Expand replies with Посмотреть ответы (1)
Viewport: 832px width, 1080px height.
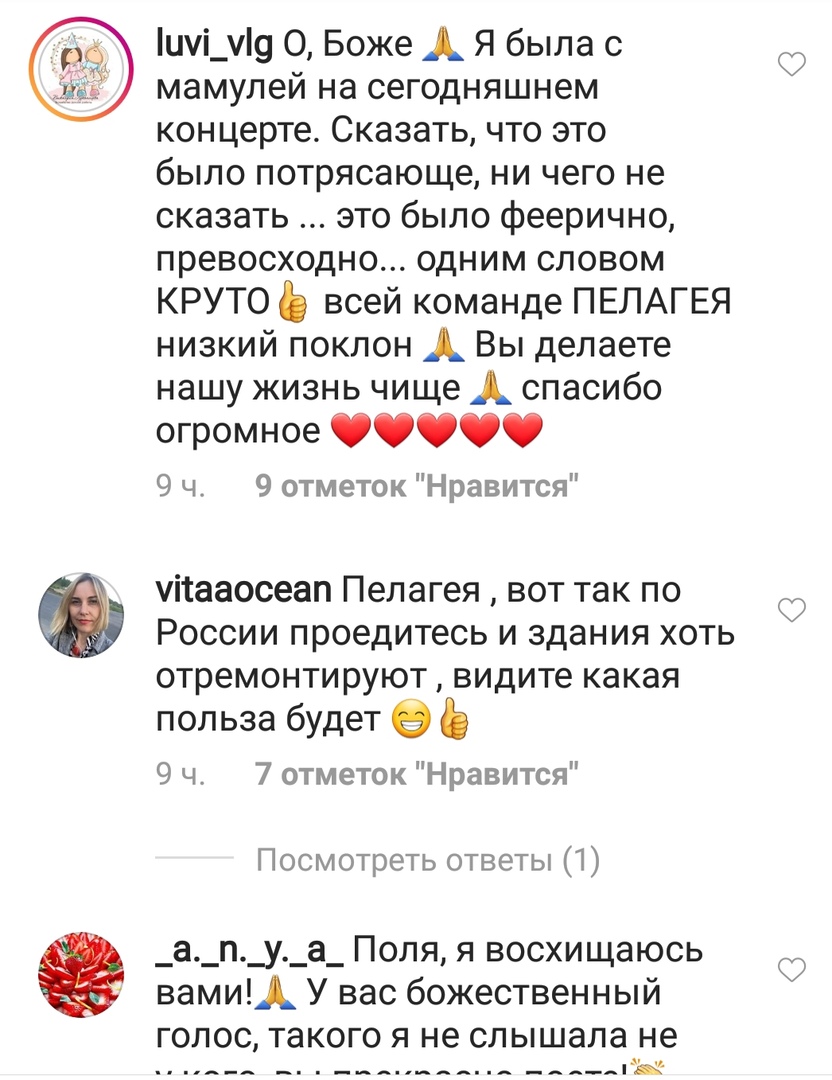point(427,860)
